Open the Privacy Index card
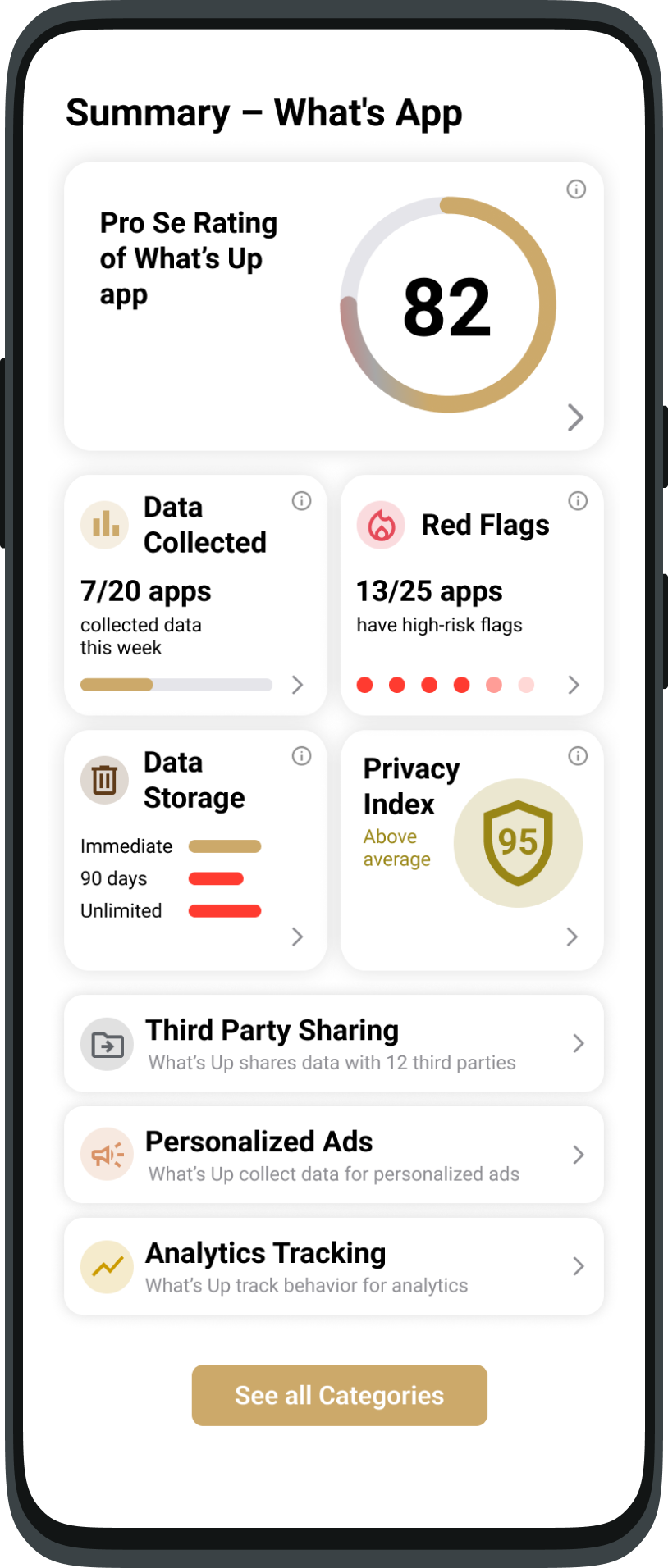This screenshot has height=1568, width=668. click(x=472, y=850)
